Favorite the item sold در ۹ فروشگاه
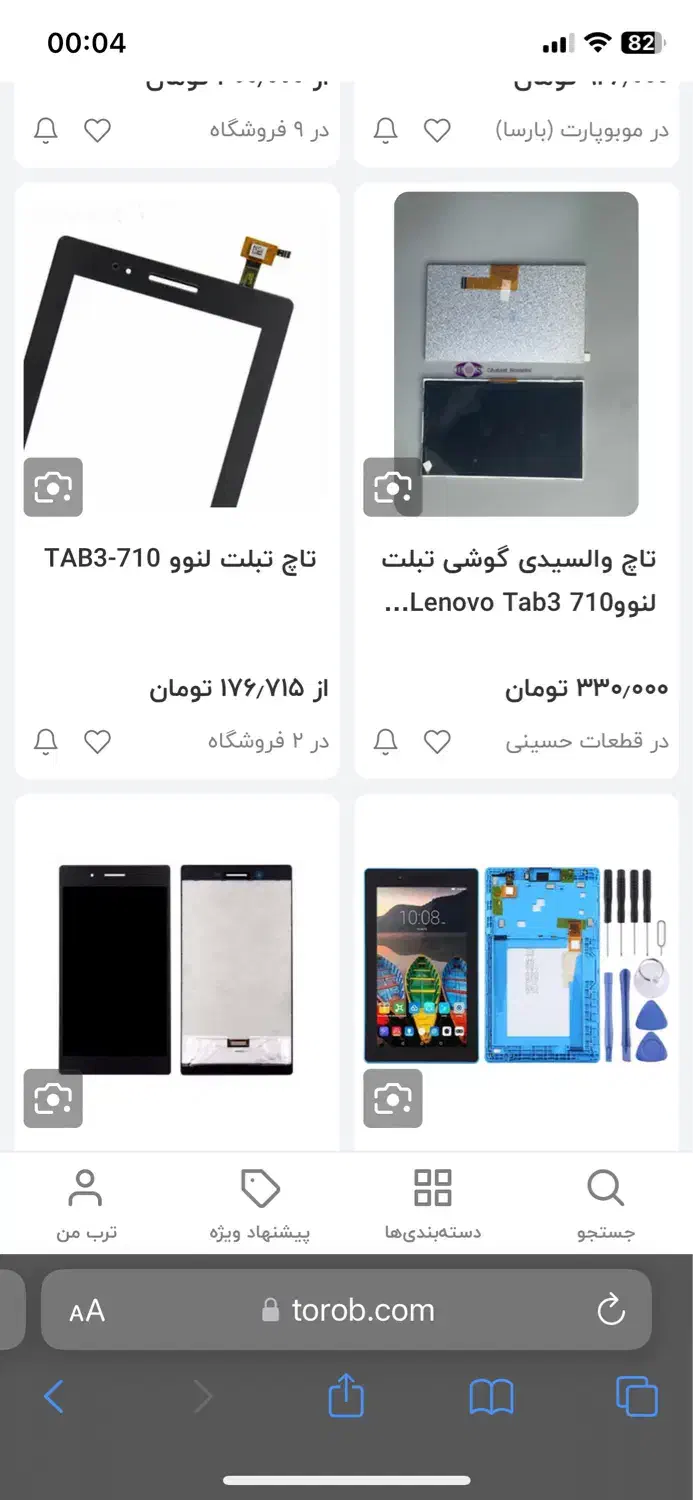The height and width of the screenshot is (1500, 693). [97, 130]
